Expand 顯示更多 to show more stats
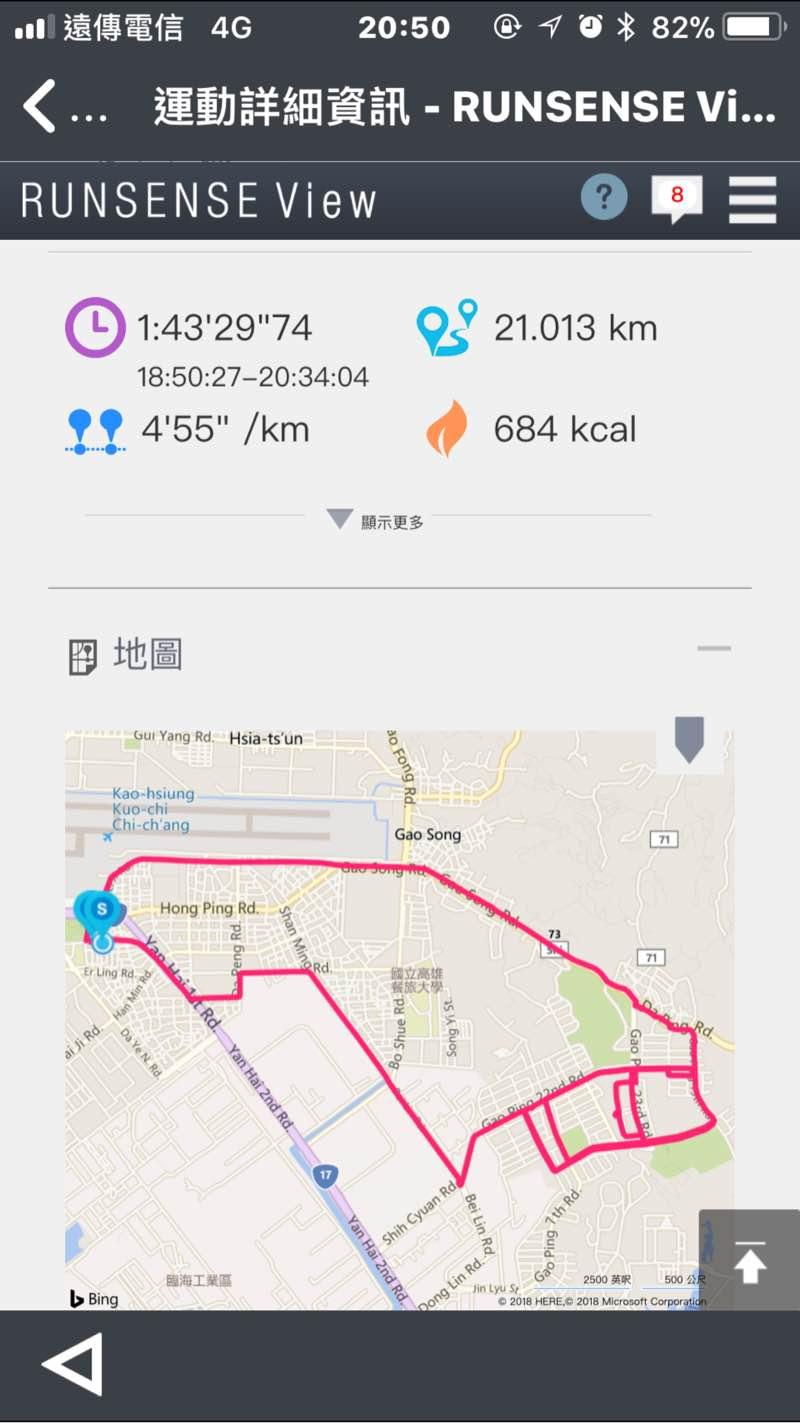The width and height of the screenshot is (800, 1423). pyautogui.click(x=378, y=521)
